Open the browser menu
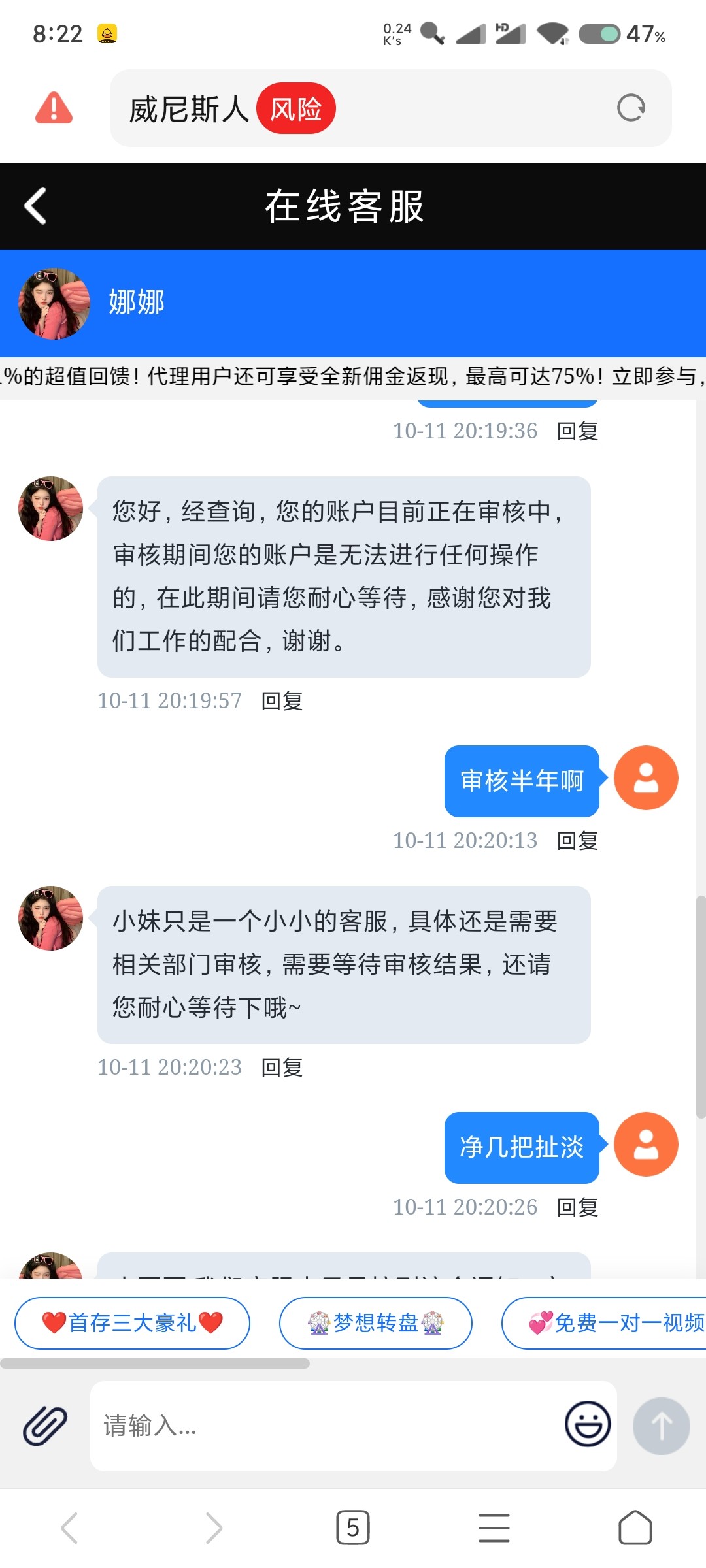Image resolution: width=706 pixels, height=1568 pixels. (494, 1527)
